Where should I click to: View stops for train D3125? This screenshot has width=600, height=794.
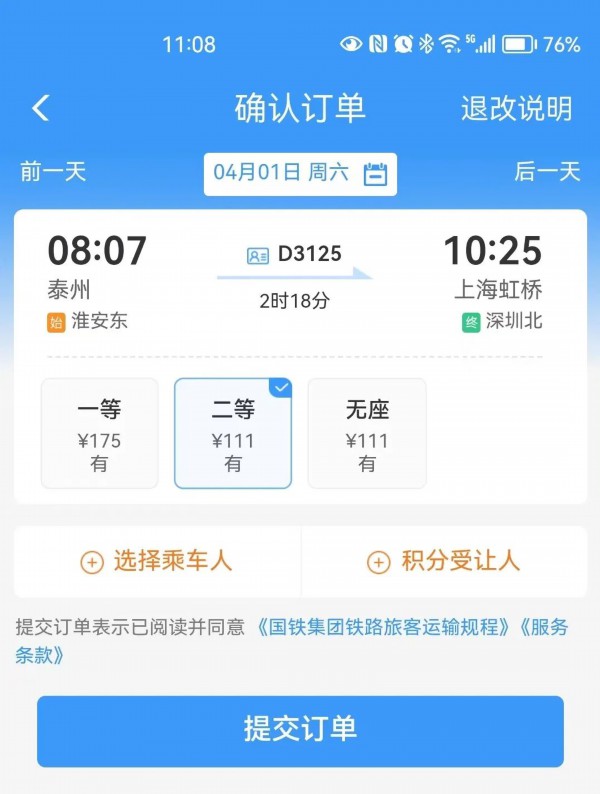pos(296,255)
